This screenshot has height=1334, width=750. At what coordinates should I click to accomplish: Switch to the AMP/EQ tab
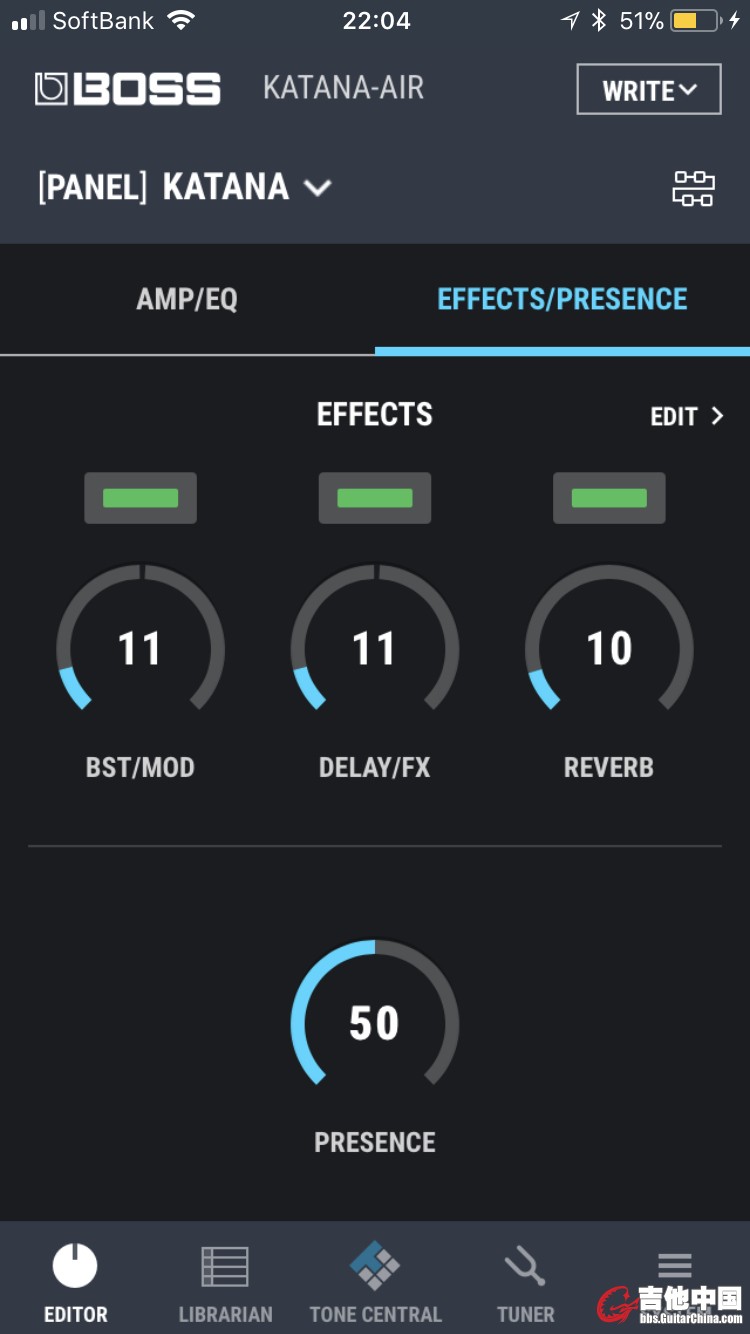(x=187, y=299)
